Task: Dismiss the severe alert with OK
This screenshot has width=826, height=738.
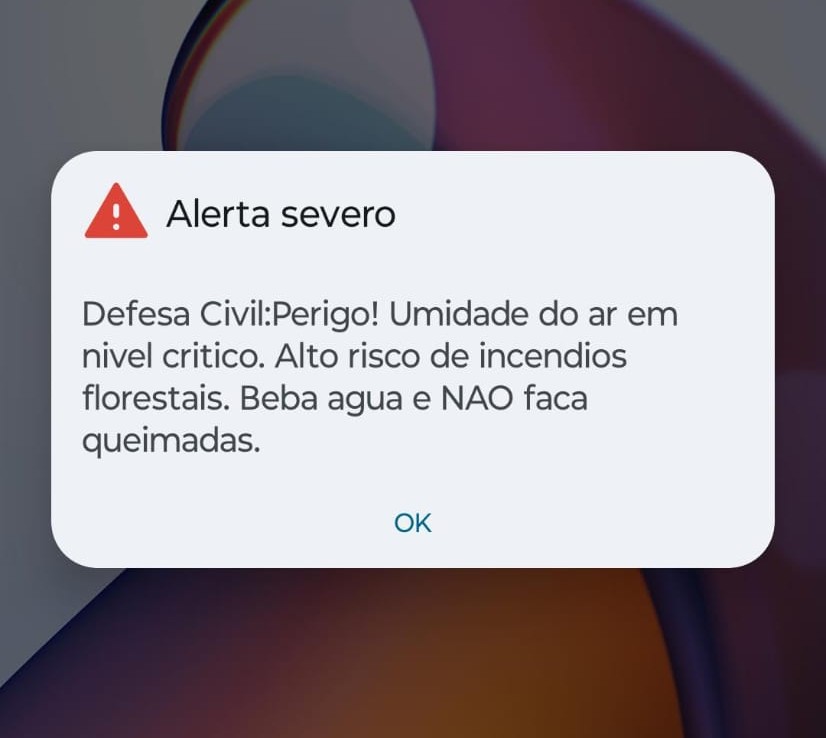Action: pyautogui.click(x=412, y=522)
